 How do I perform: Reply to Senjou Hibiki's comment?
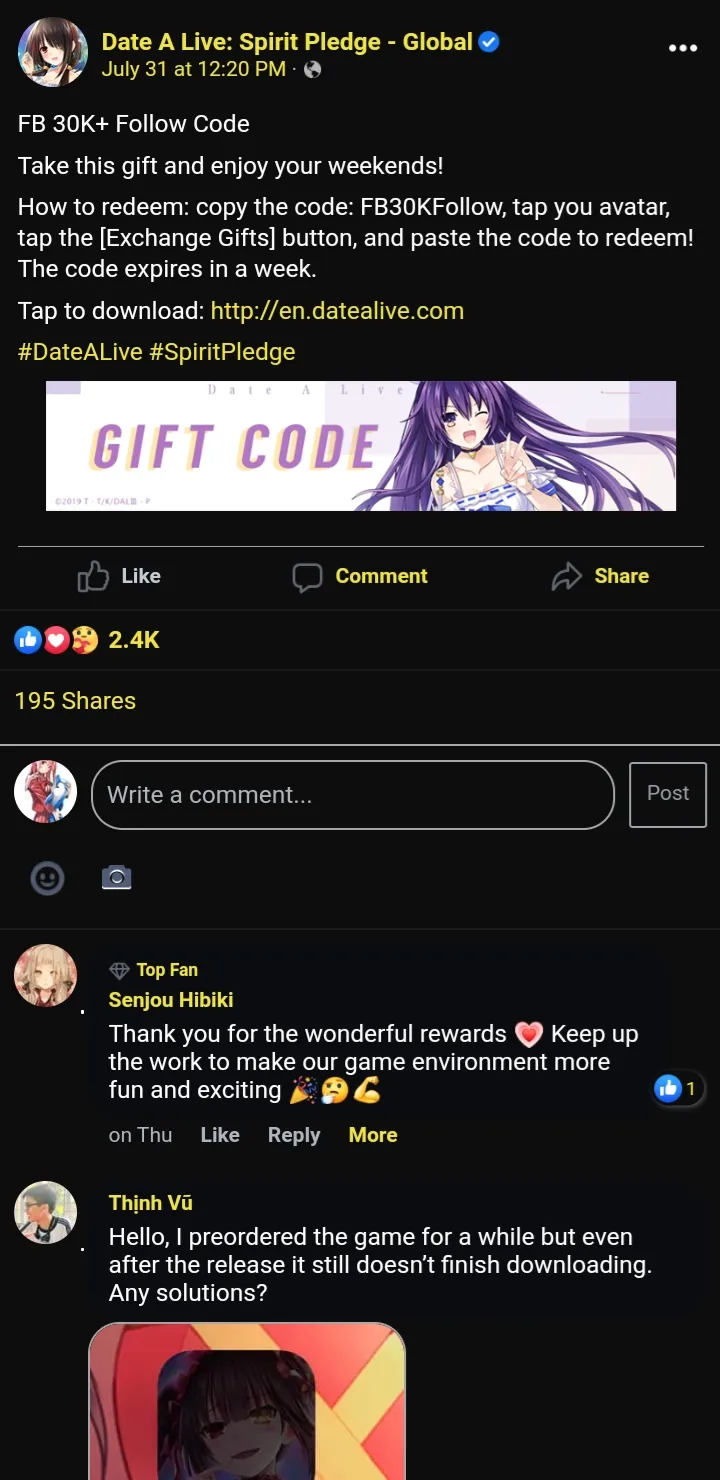click(x=293, y=1135)
